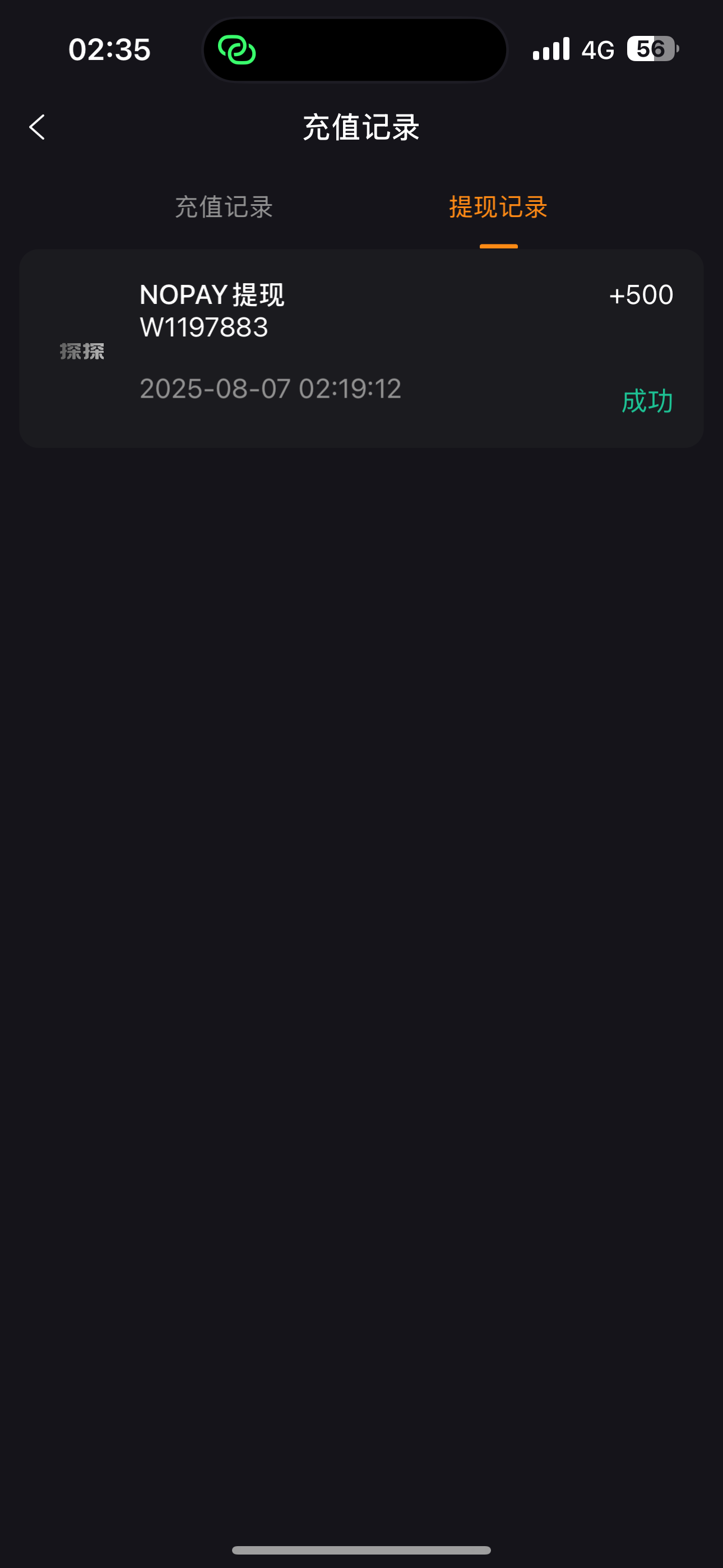
Task: Open the green link icon in Dynamic Island
Action: (x=237, y=50)
